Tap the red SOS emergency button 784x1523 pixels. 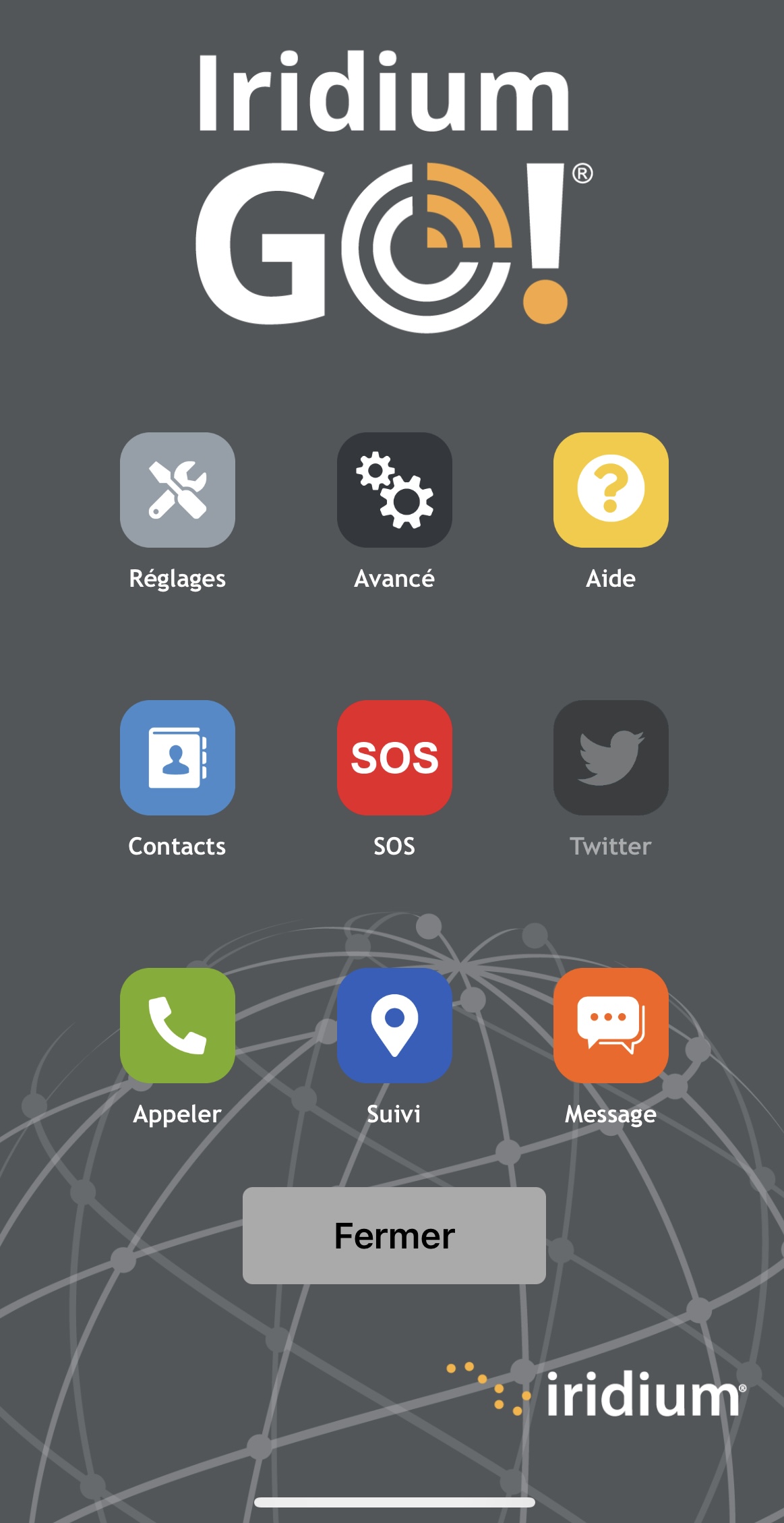(394, 757)
